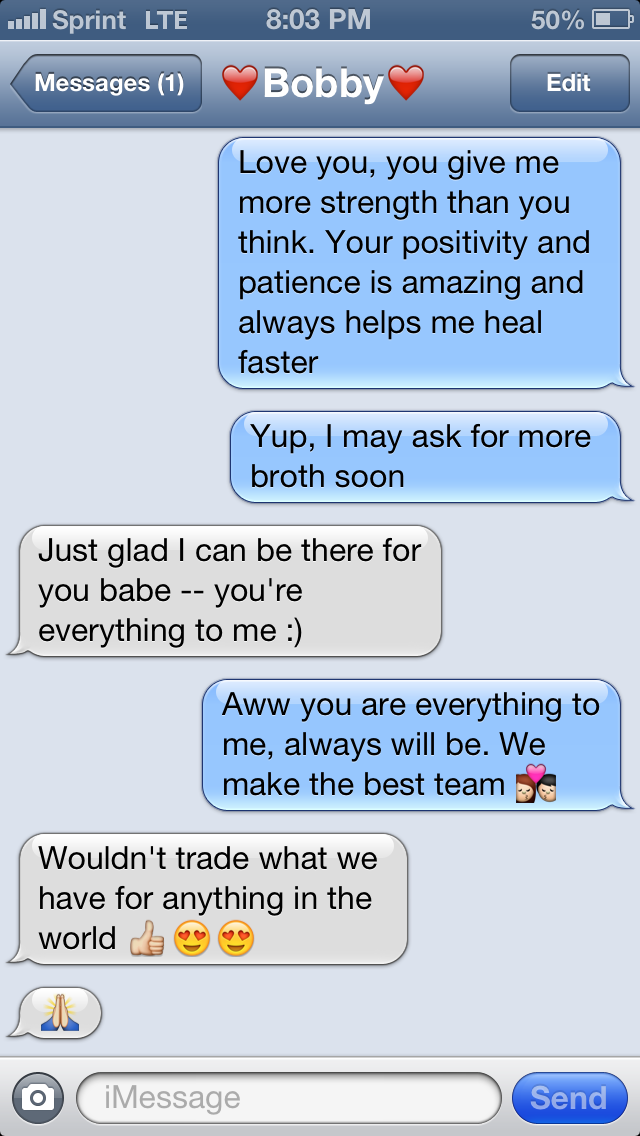The image size is (640, 1136).
Task: Tap the Edit button
Action: (568, 83)
